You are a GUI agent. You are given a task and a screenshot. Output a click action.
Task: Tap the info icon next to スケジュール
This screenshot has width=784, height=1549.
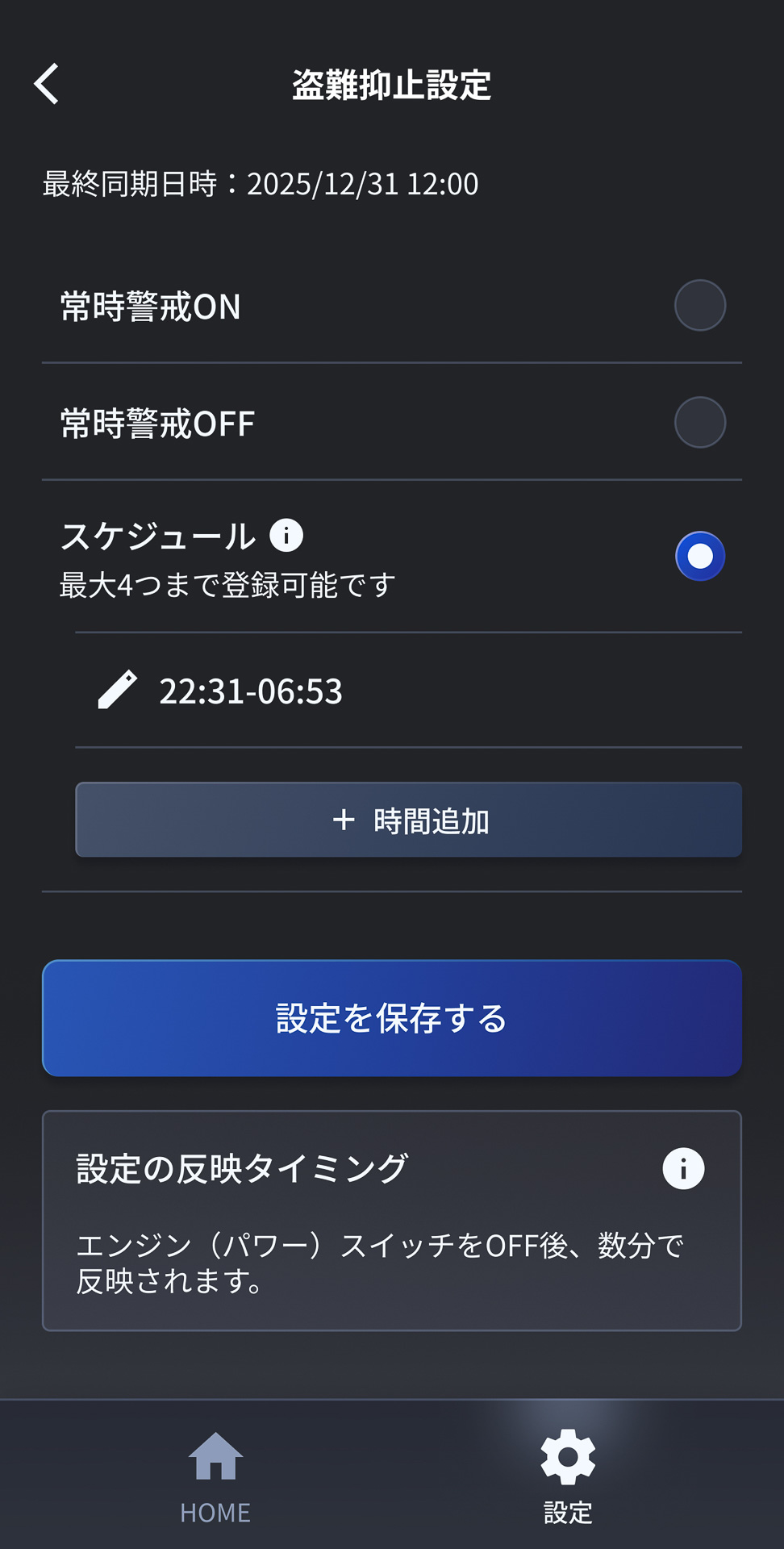click(287, 535)
